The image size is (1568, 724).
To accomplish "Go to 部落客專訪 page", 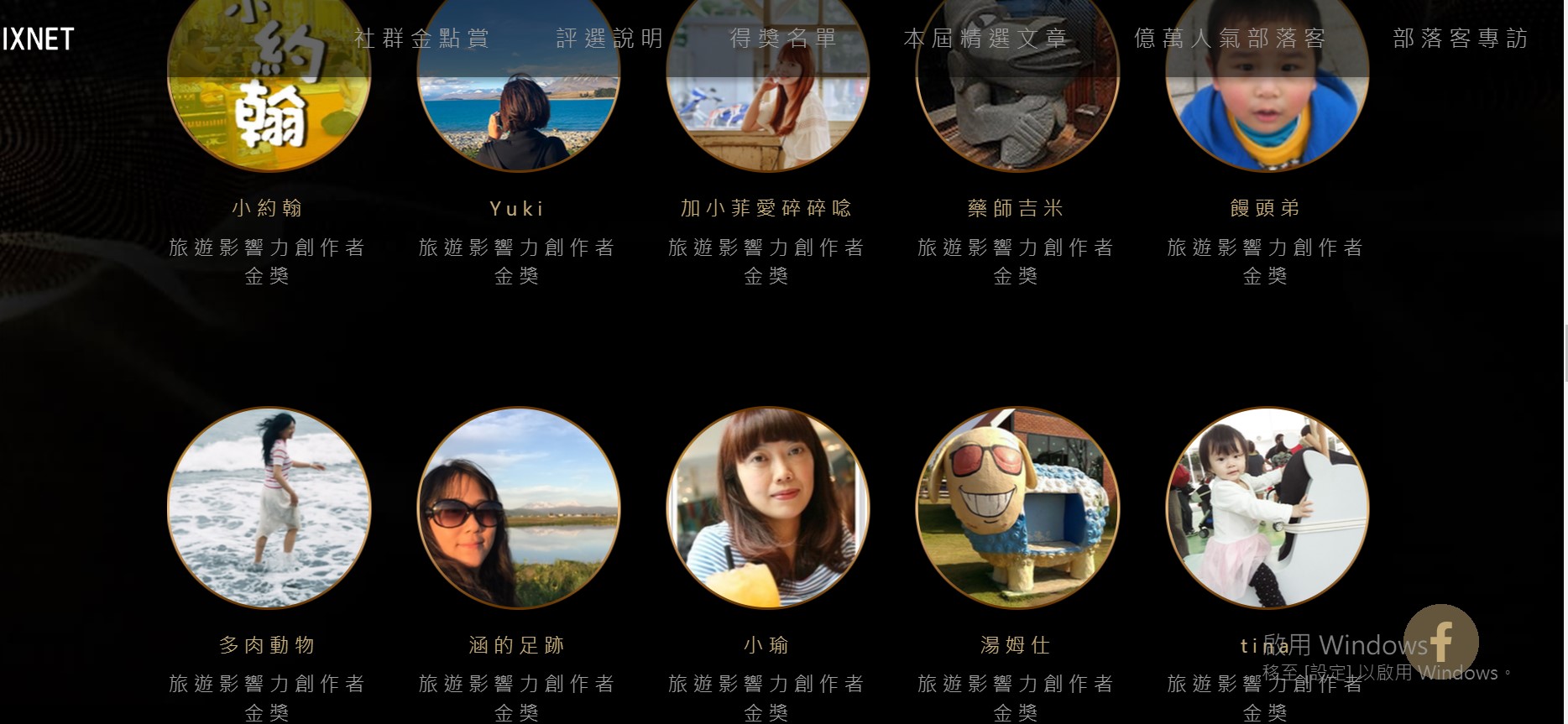I will coord(1461,39).
